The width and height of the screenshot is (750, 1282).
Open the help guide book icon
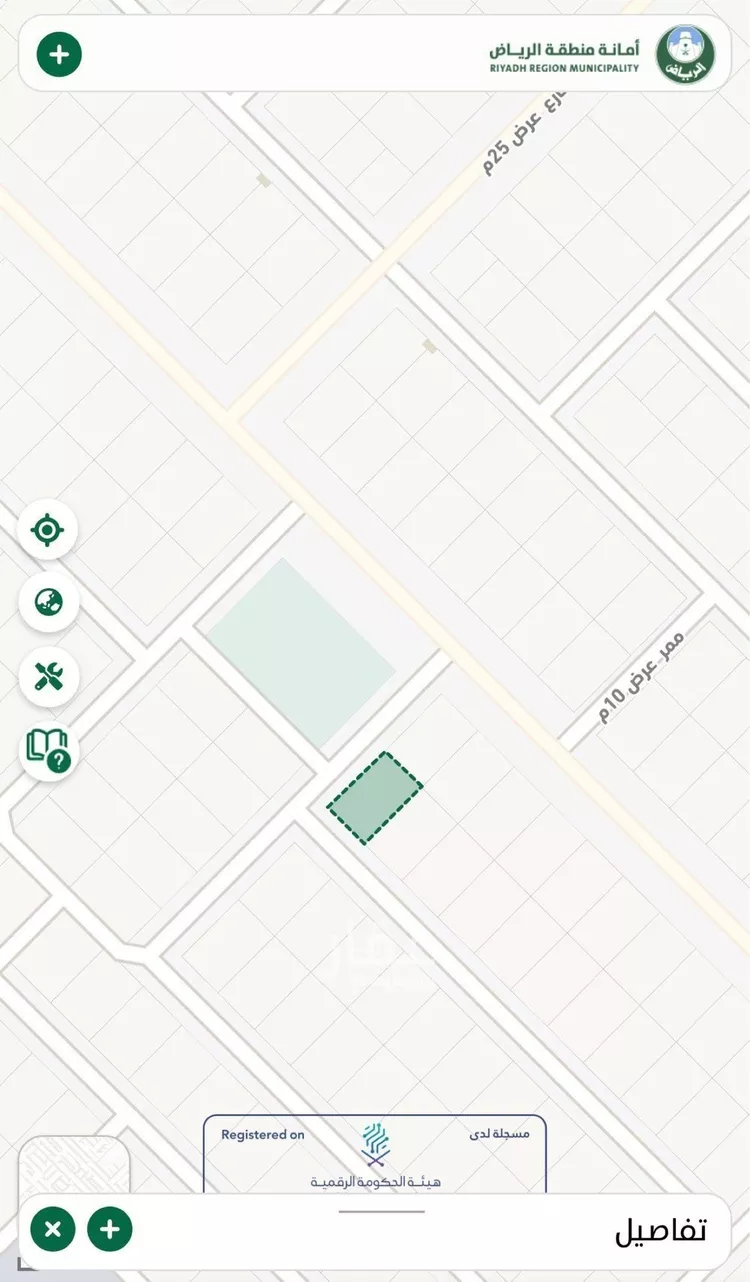[48, 751]
